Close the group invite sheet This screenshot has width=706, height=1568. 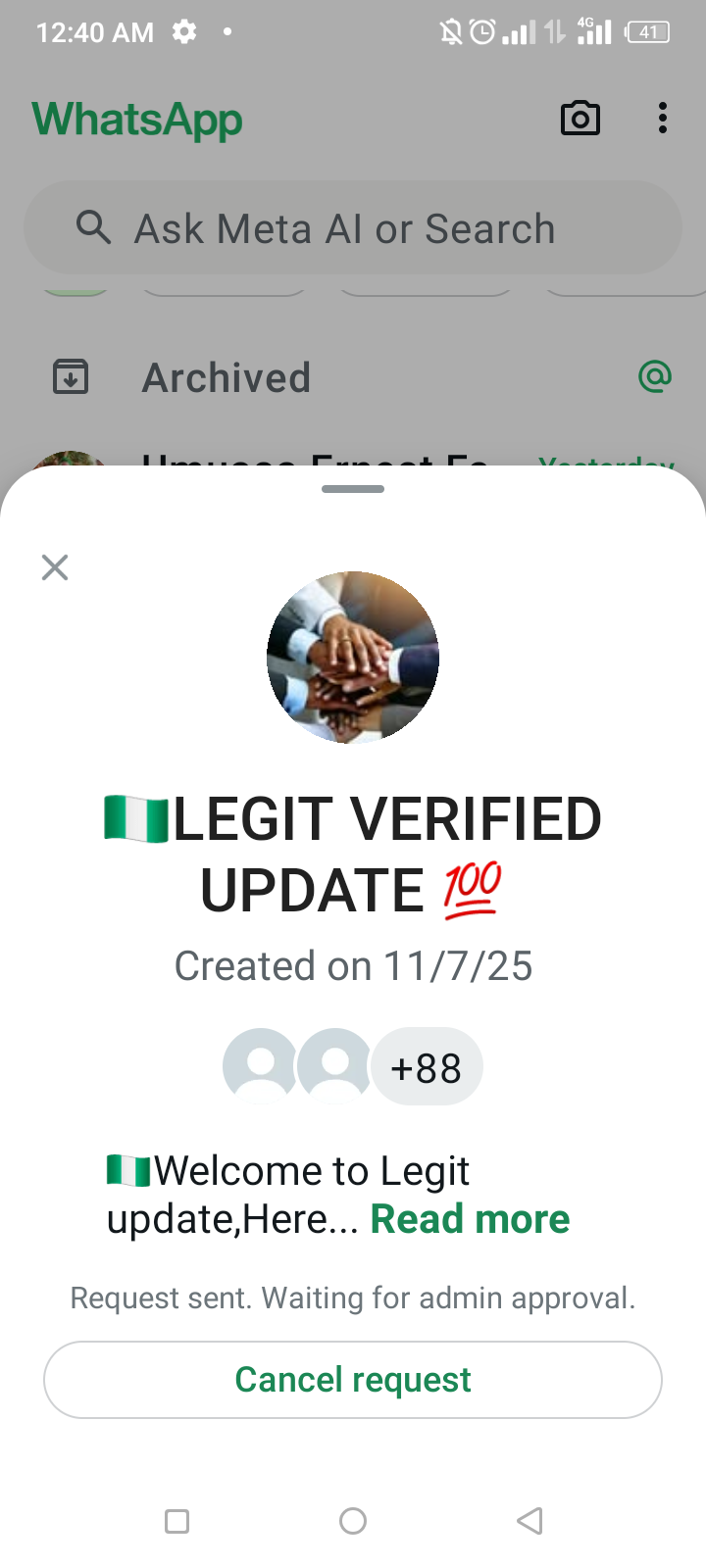(55, 567)
